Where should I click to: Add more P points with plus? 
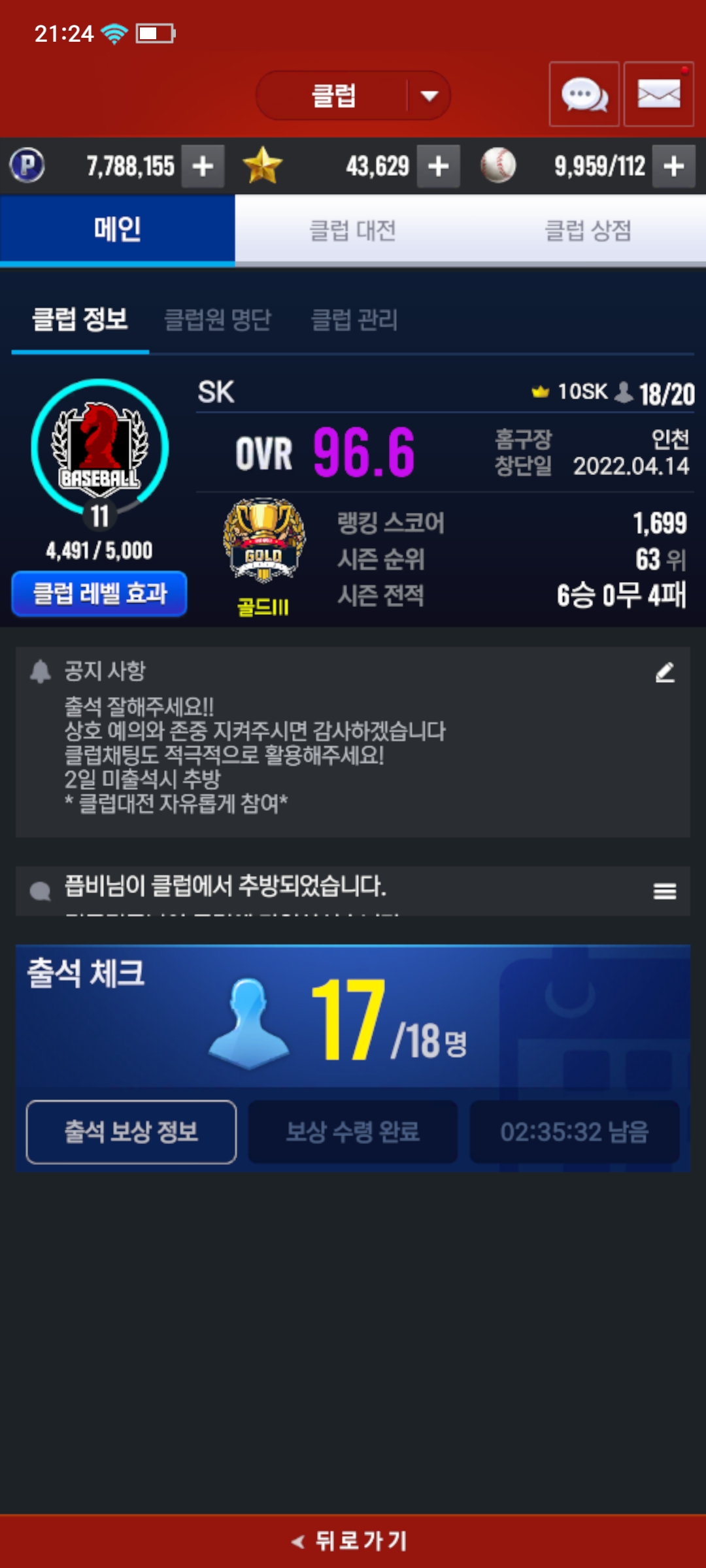[x=203, y=166]
